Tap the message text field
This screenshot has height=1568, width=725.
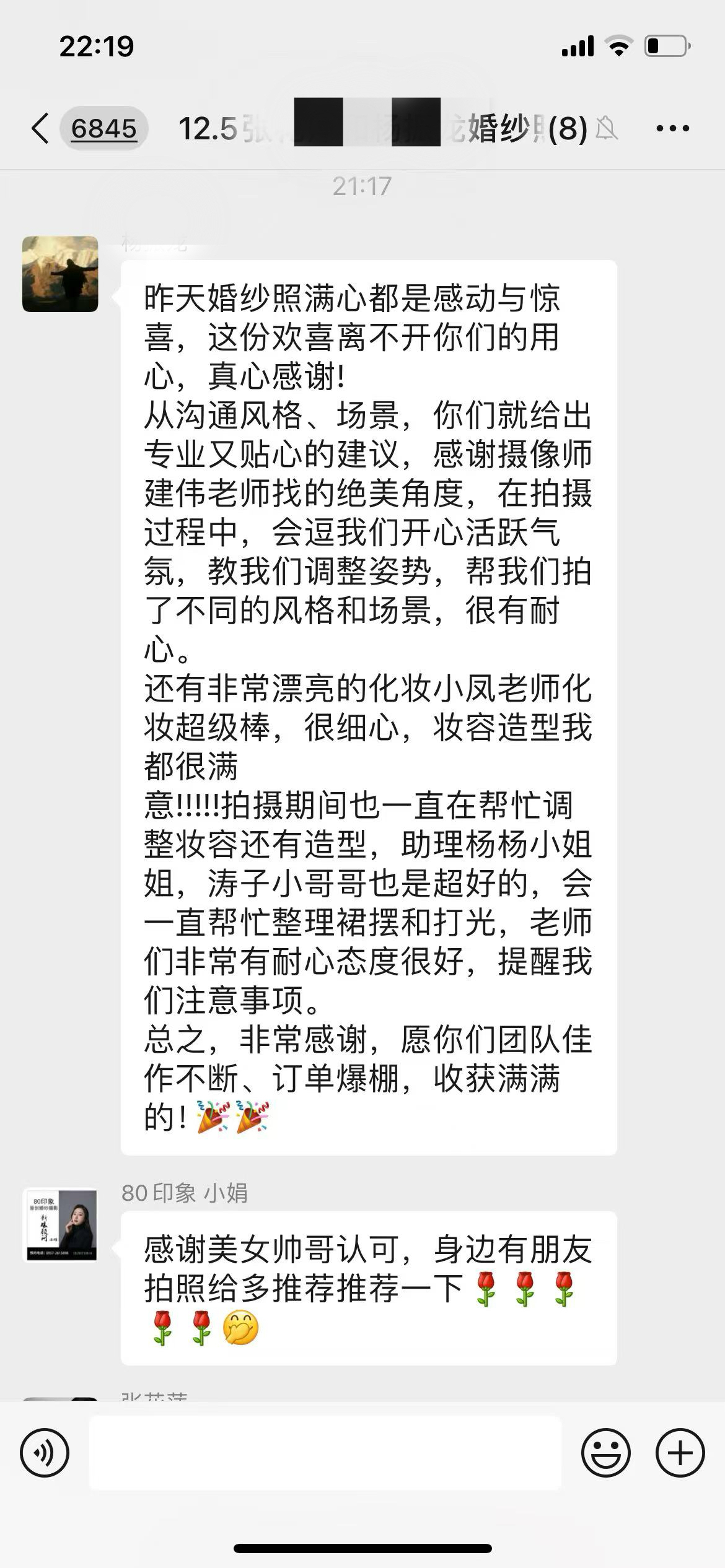point(325,1453)
